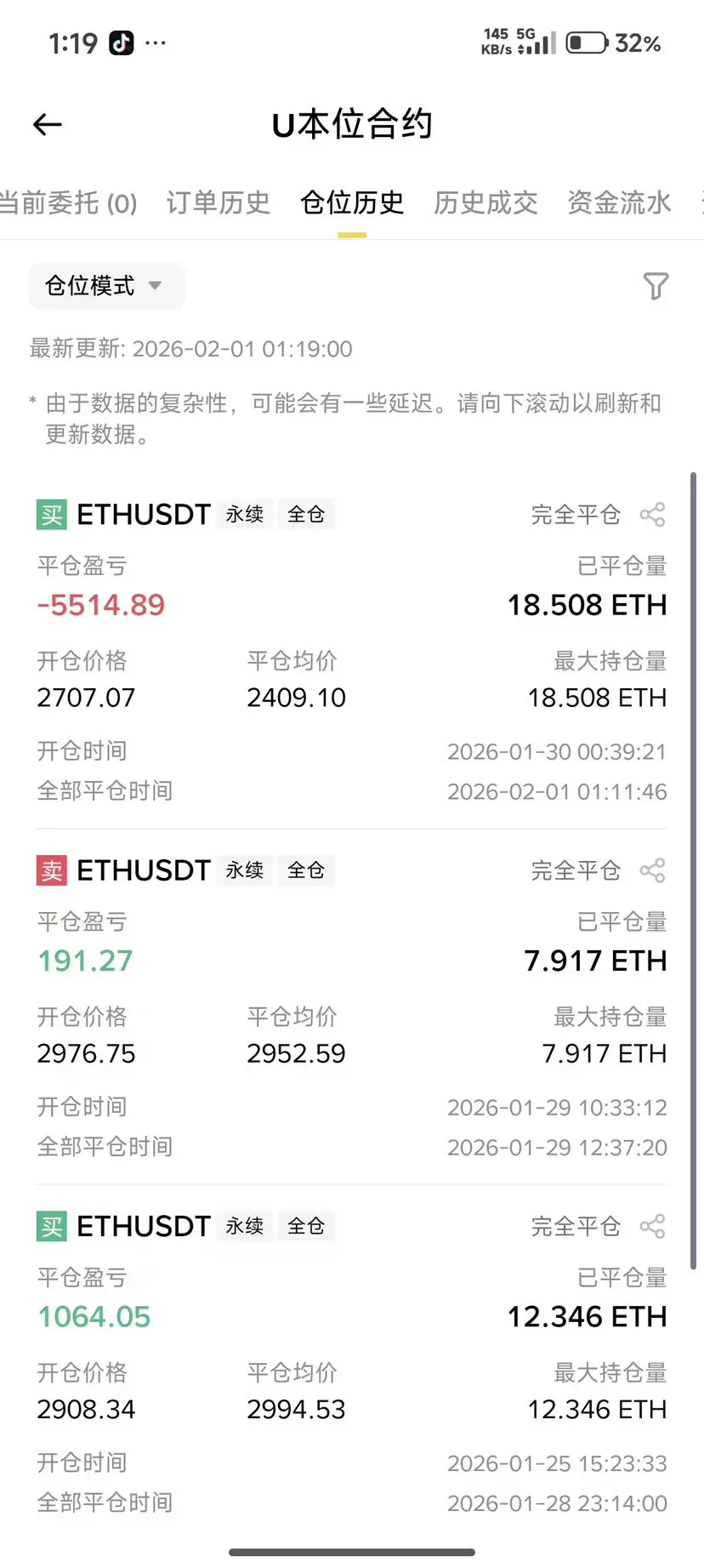The width and height of the screenshot is (704, 1568).
Task: Open the 订单历史 tab
Action: pyautogui.click(x=218, y=203)
